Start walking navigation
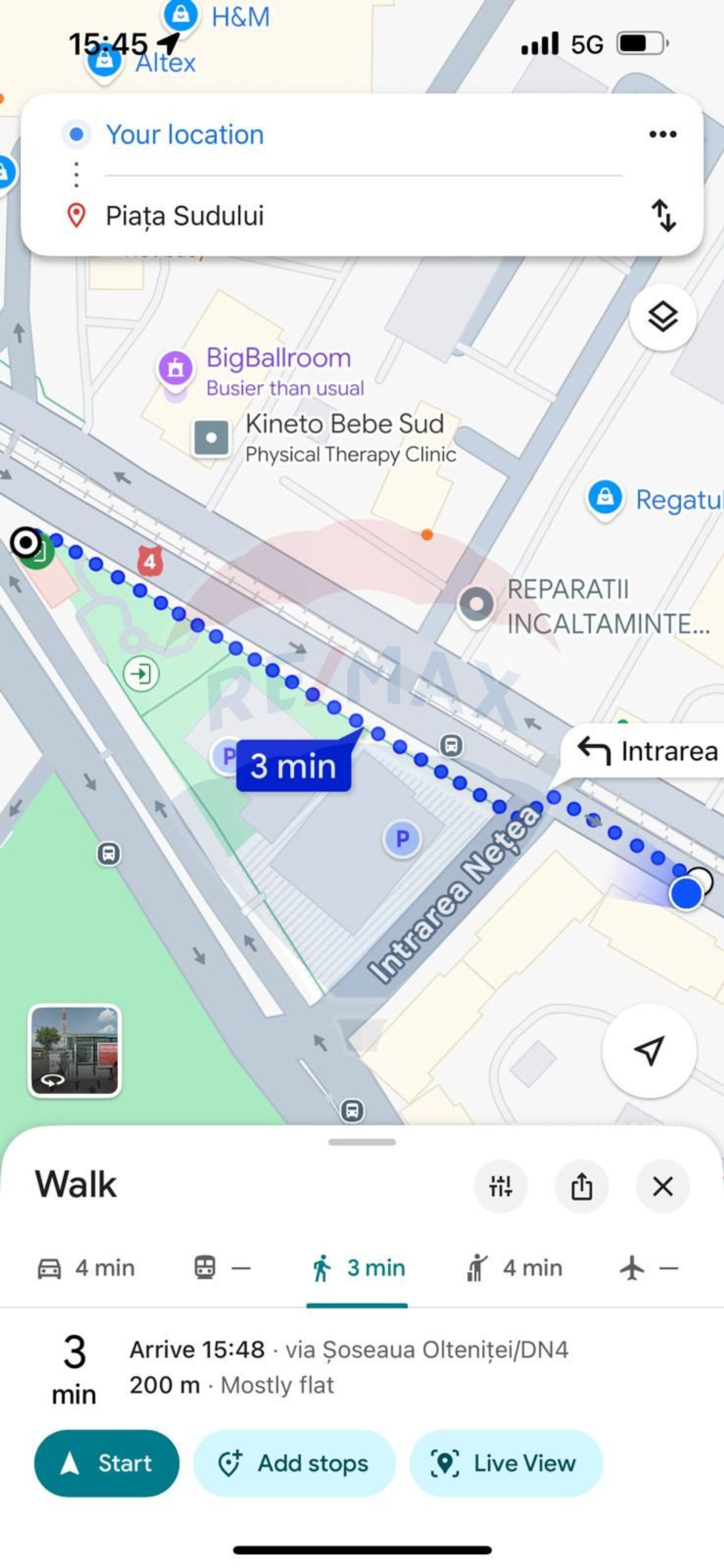 click(x=106, y=1463)
